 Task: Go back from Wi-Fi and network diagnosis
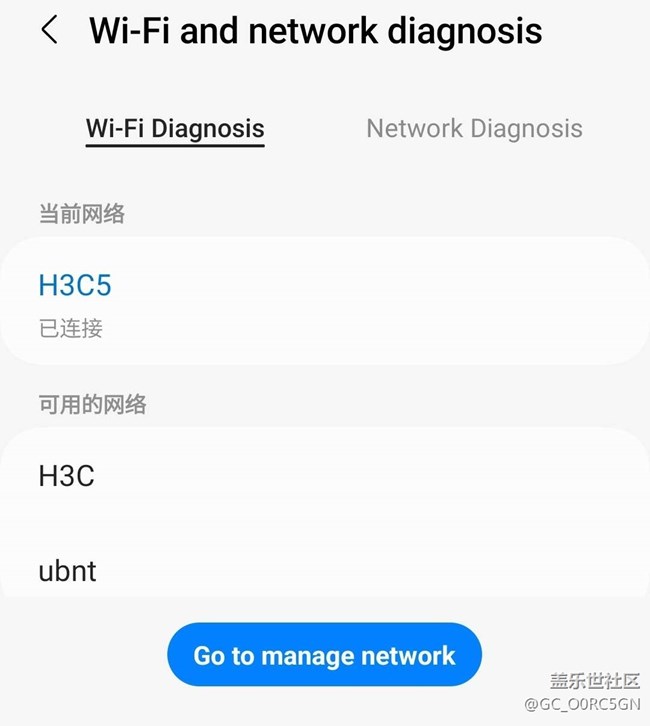click(49, 31)
